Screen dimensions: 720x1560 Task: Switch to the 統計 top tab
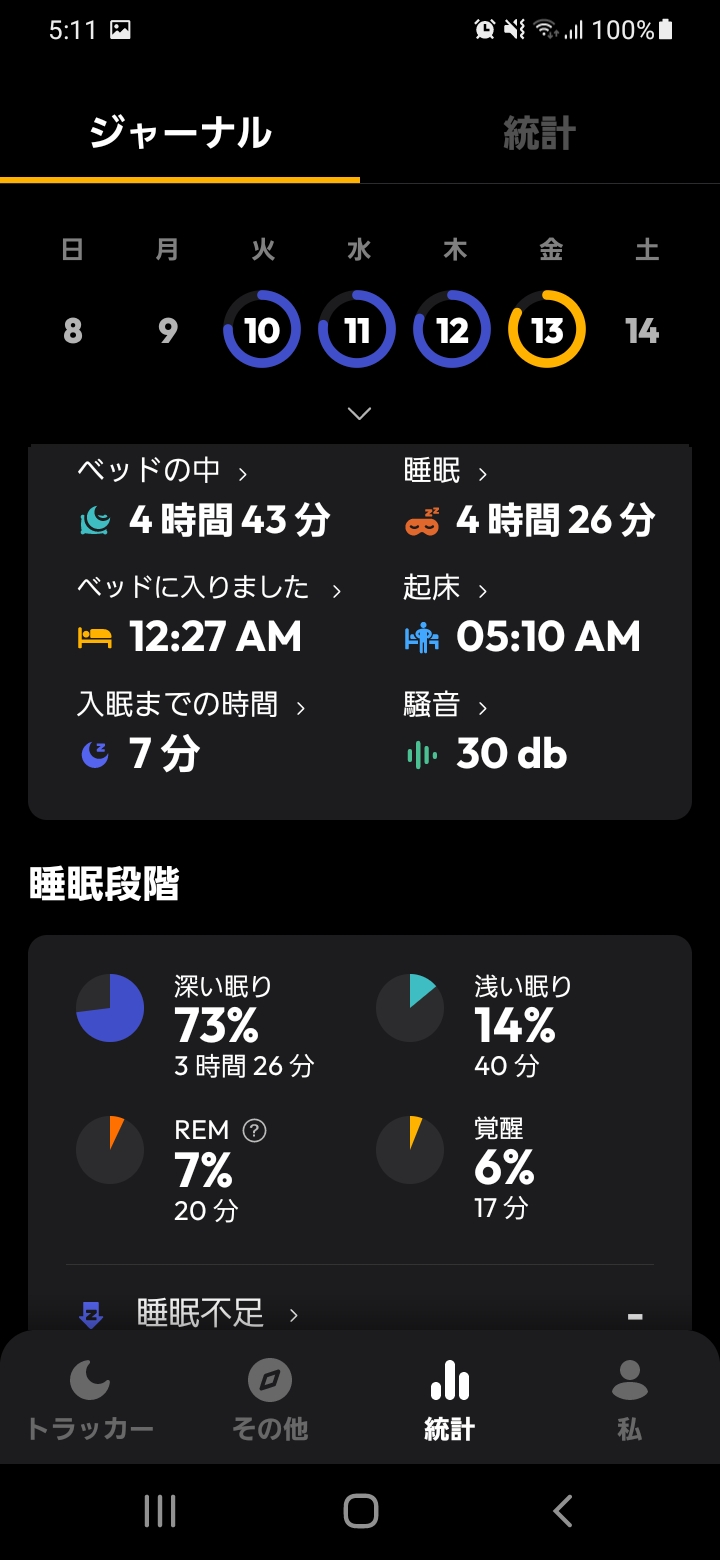click(539, 134)
